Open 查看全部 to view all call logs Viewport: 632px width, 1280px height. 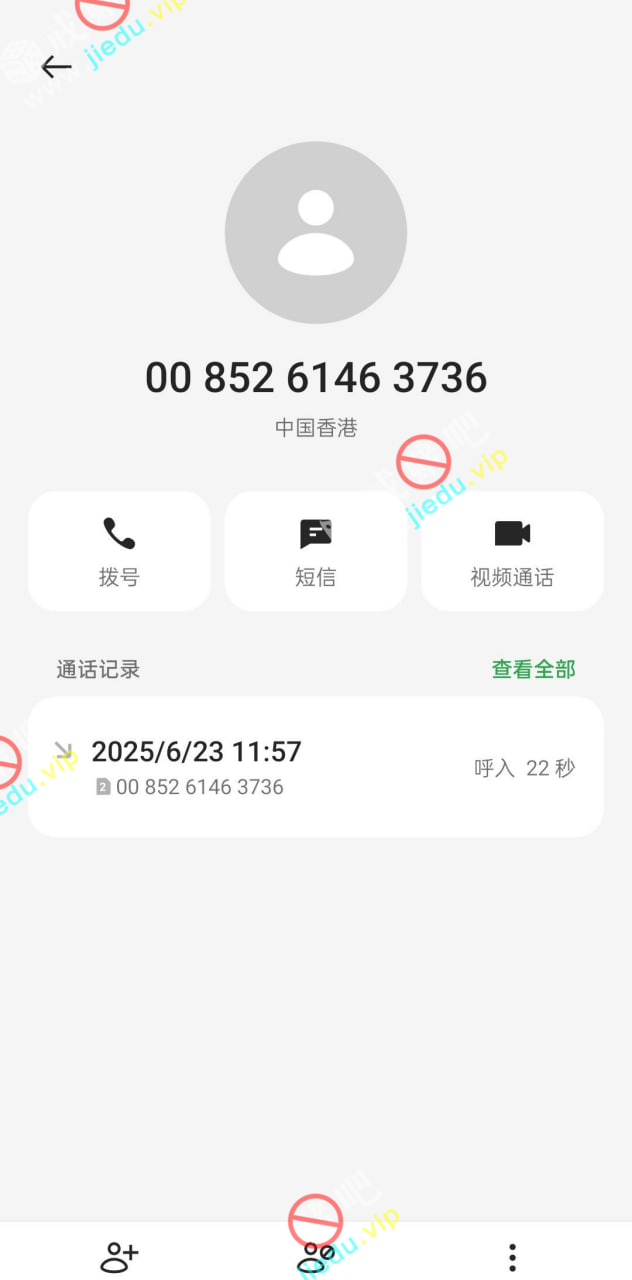coord(533,669)
